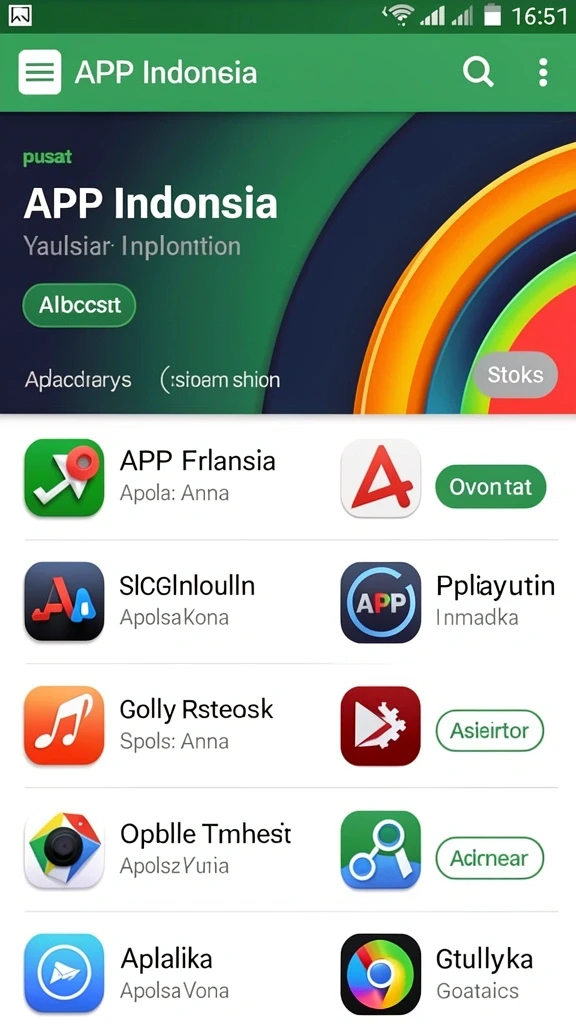The image size is (576, 1024).
Task: Select the Stoks chip on the banner
Action: [x=515, y=375]
